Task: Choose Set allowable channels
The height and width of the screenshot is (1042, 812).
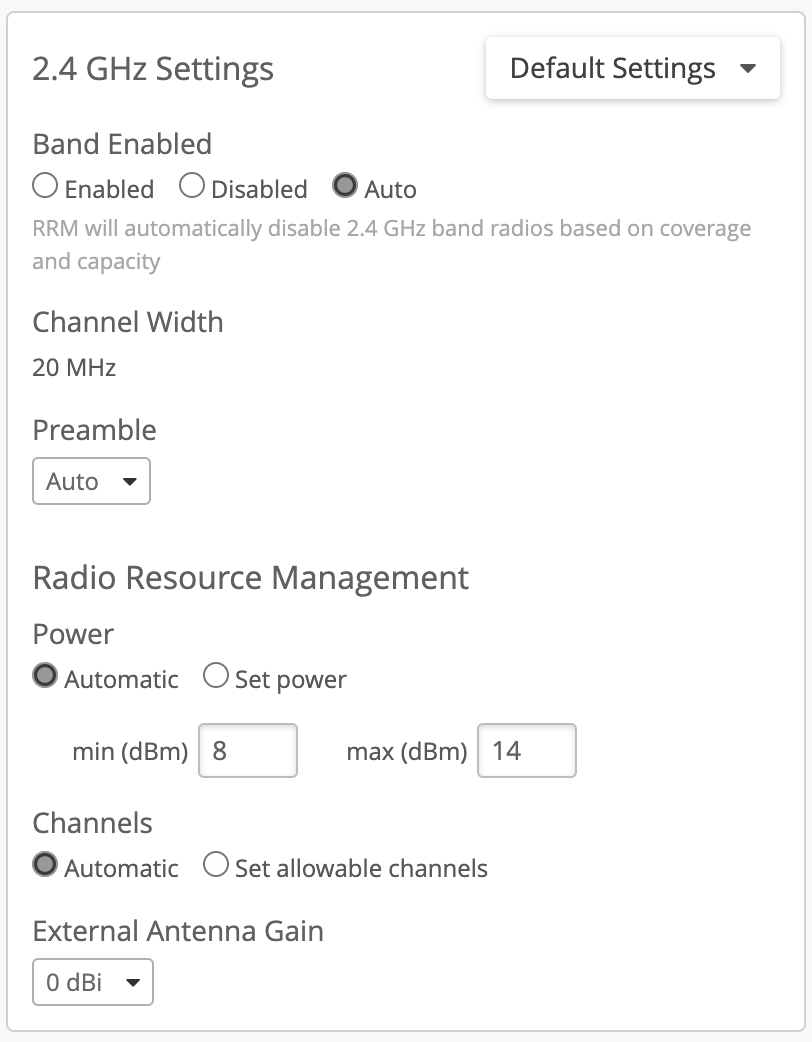Action: (x=216, y=865)
